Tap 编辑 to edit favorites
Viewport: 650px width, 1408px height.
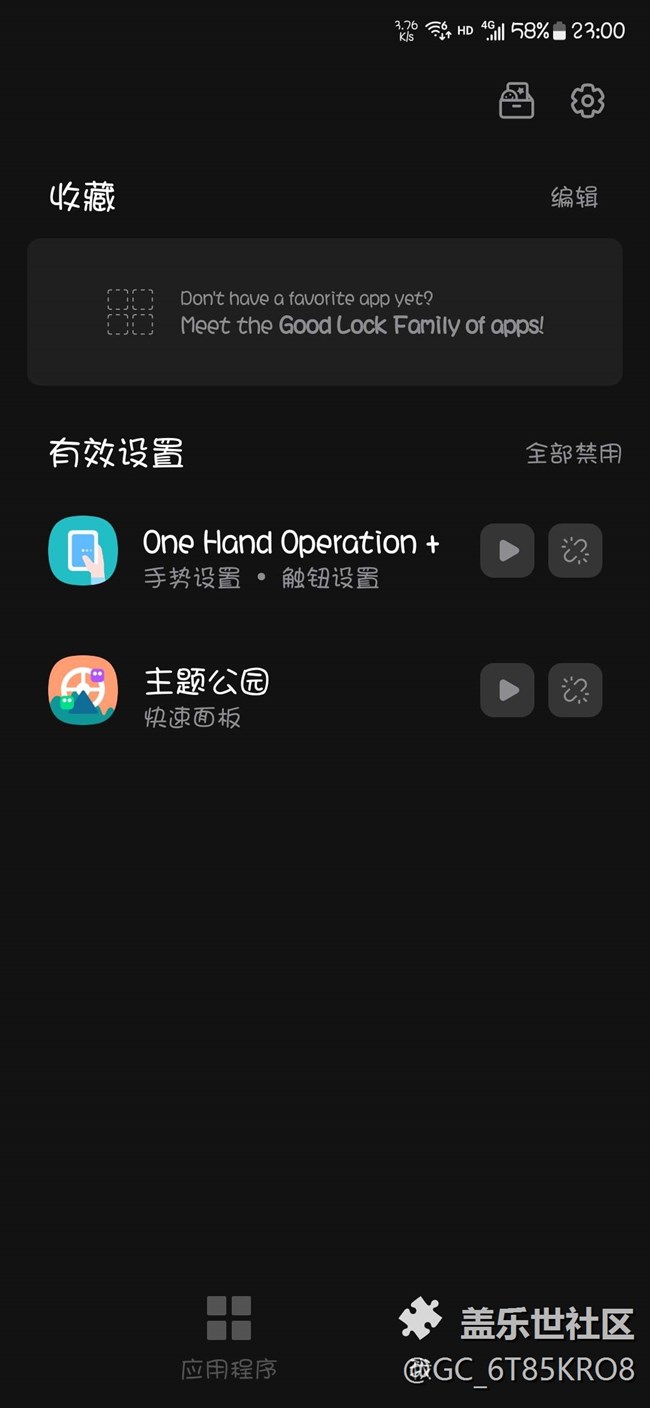[574, 197]
